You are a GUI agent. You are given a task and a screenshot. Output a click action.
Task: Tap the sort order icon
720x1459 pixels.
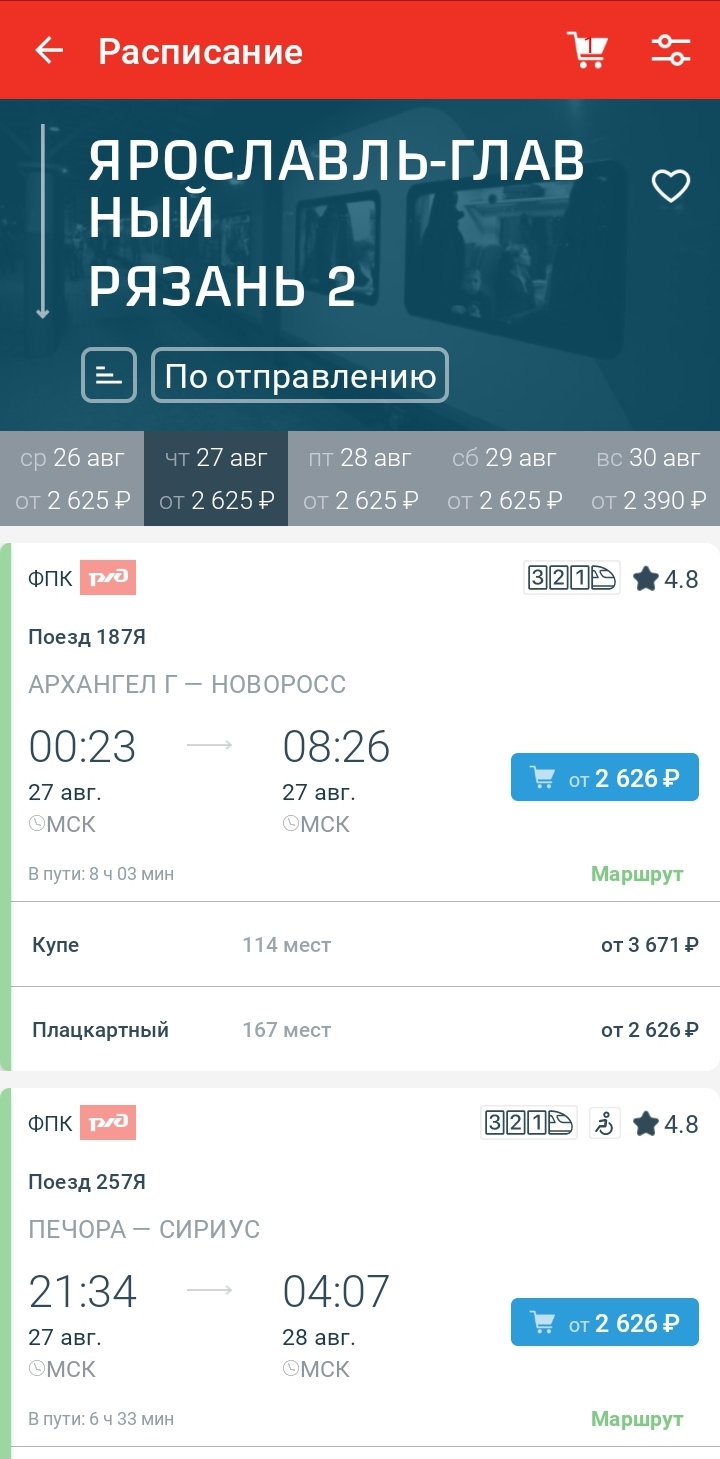pyautogui.click(x=109, y=375)
